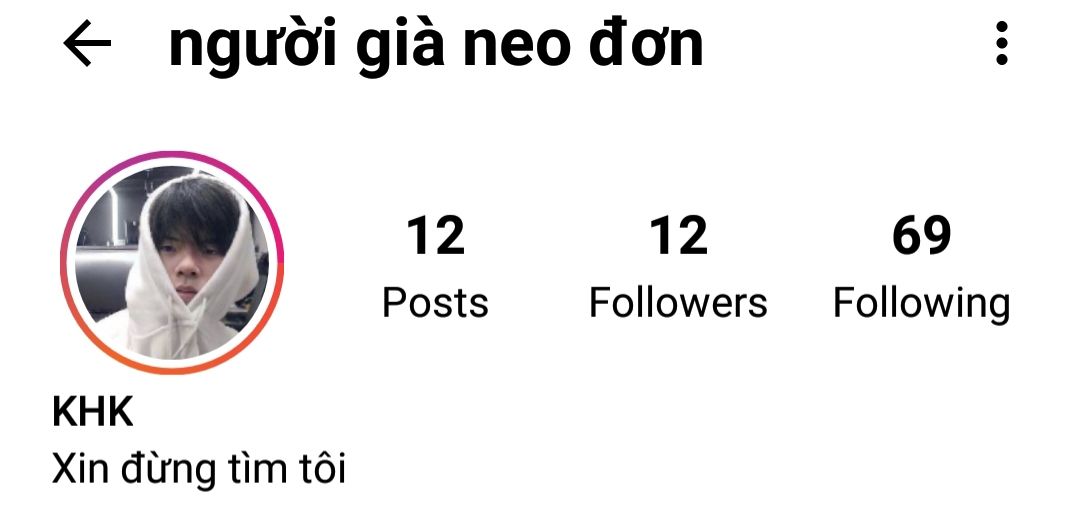This screenshot has height=519, width=1080.
Task: Jump to the 12 Posts section
Action: 435,267
